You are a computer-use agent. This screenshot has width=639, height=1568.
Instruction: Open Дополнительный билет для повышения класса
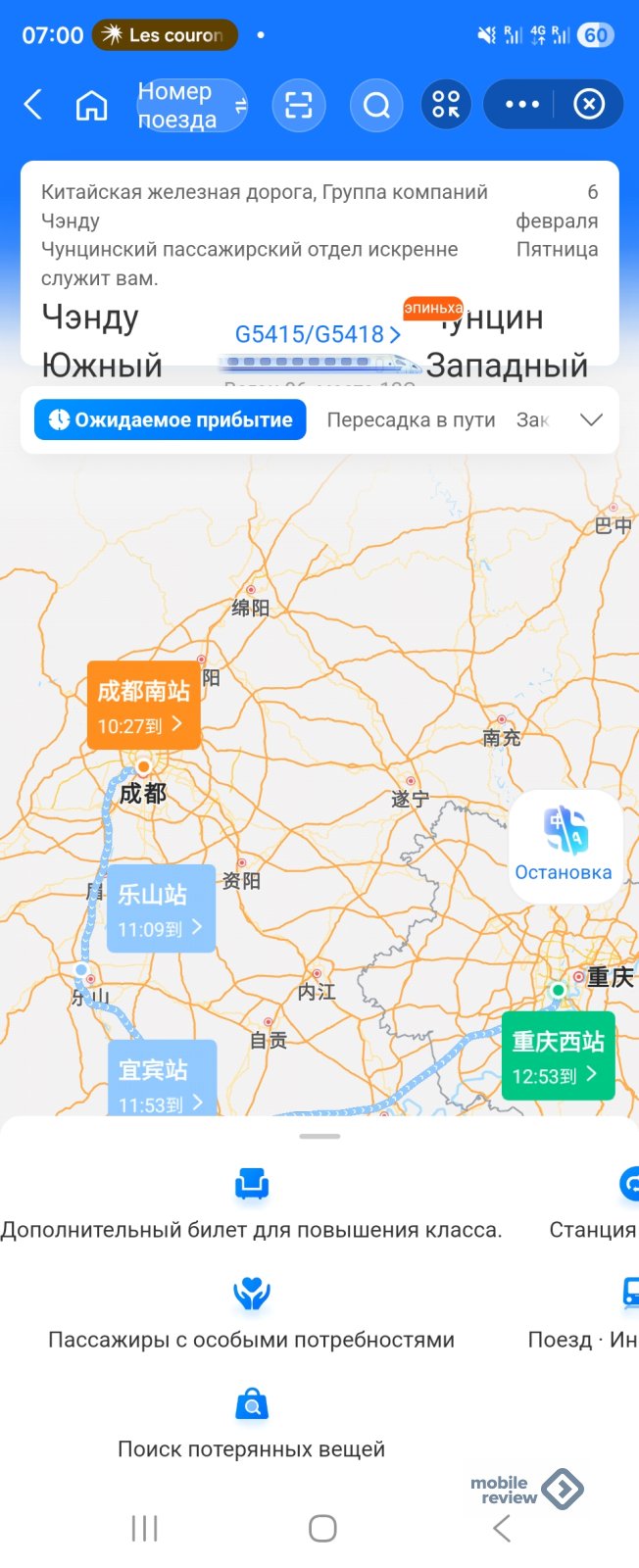point(252,1207)
